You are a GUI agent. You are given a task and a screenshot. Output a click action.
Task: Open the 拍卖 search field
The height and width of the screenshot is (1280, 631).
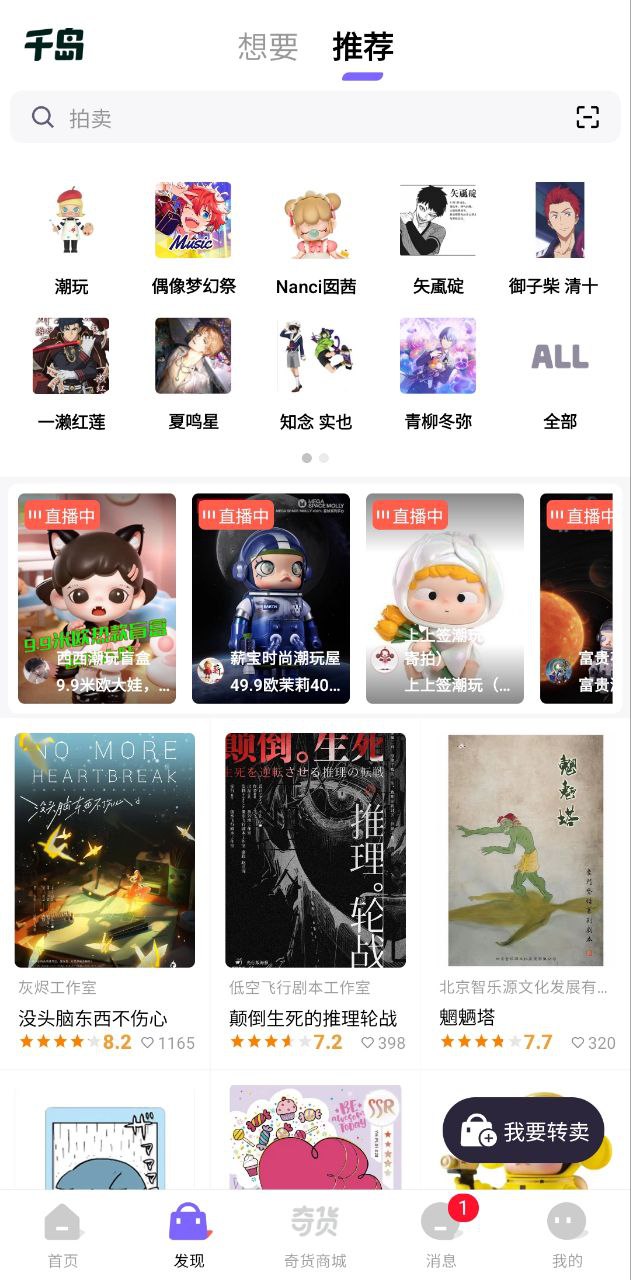(x=300, y=118)
